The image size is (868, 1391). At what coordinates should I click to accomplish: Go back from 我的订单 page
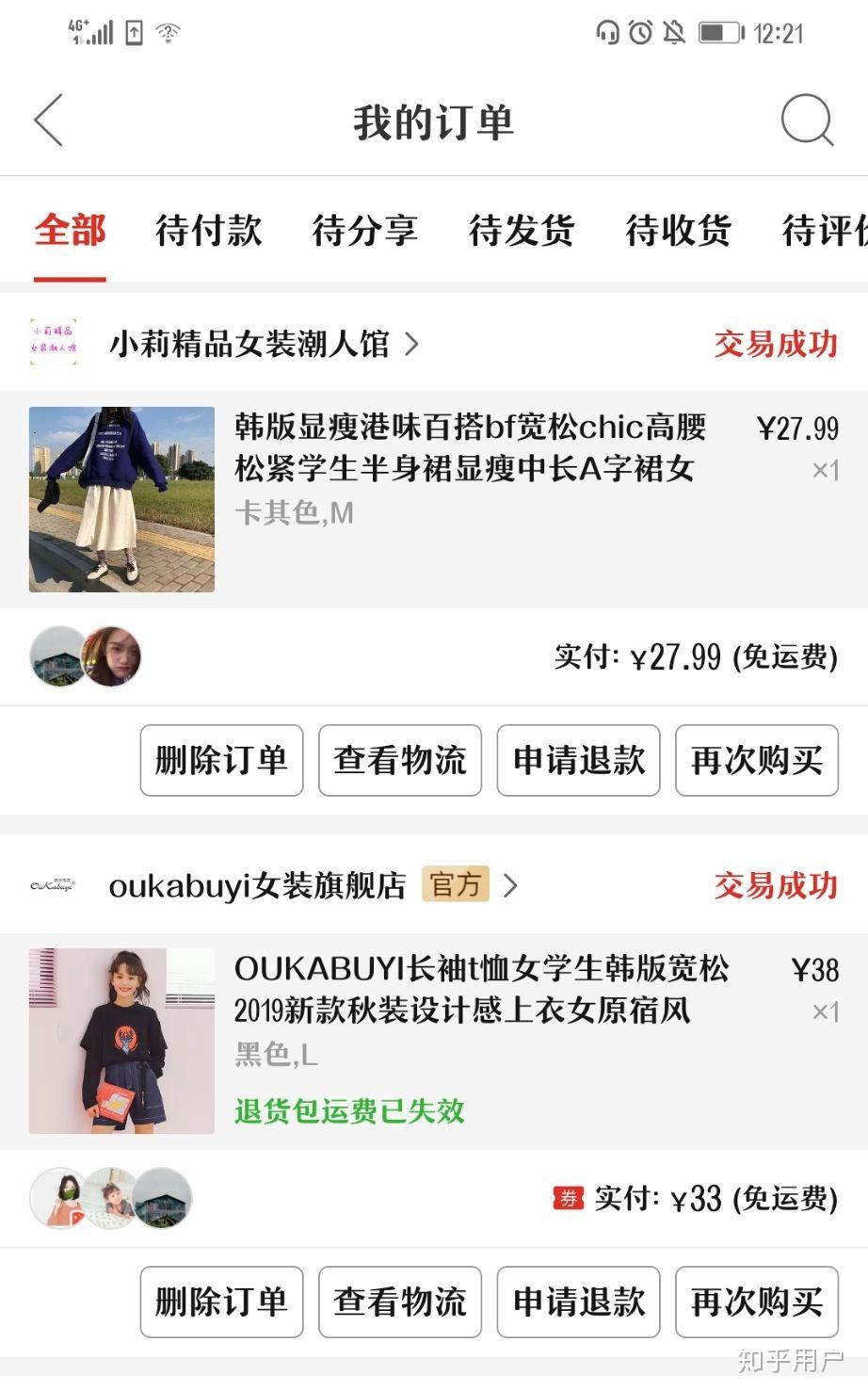pyautogui.click(x=49, y=121)
